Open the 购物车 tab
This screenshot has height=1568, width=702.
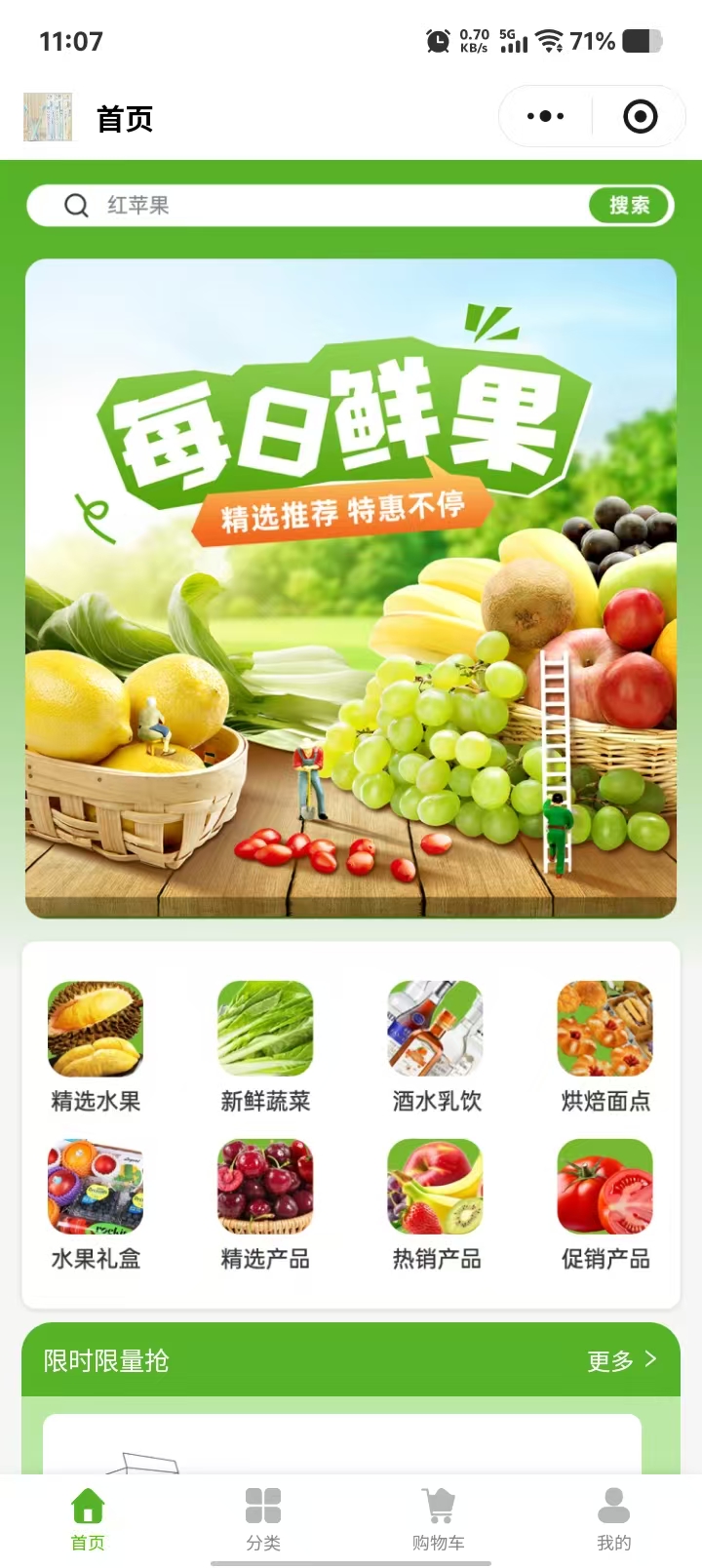[x=439, y=1517]
